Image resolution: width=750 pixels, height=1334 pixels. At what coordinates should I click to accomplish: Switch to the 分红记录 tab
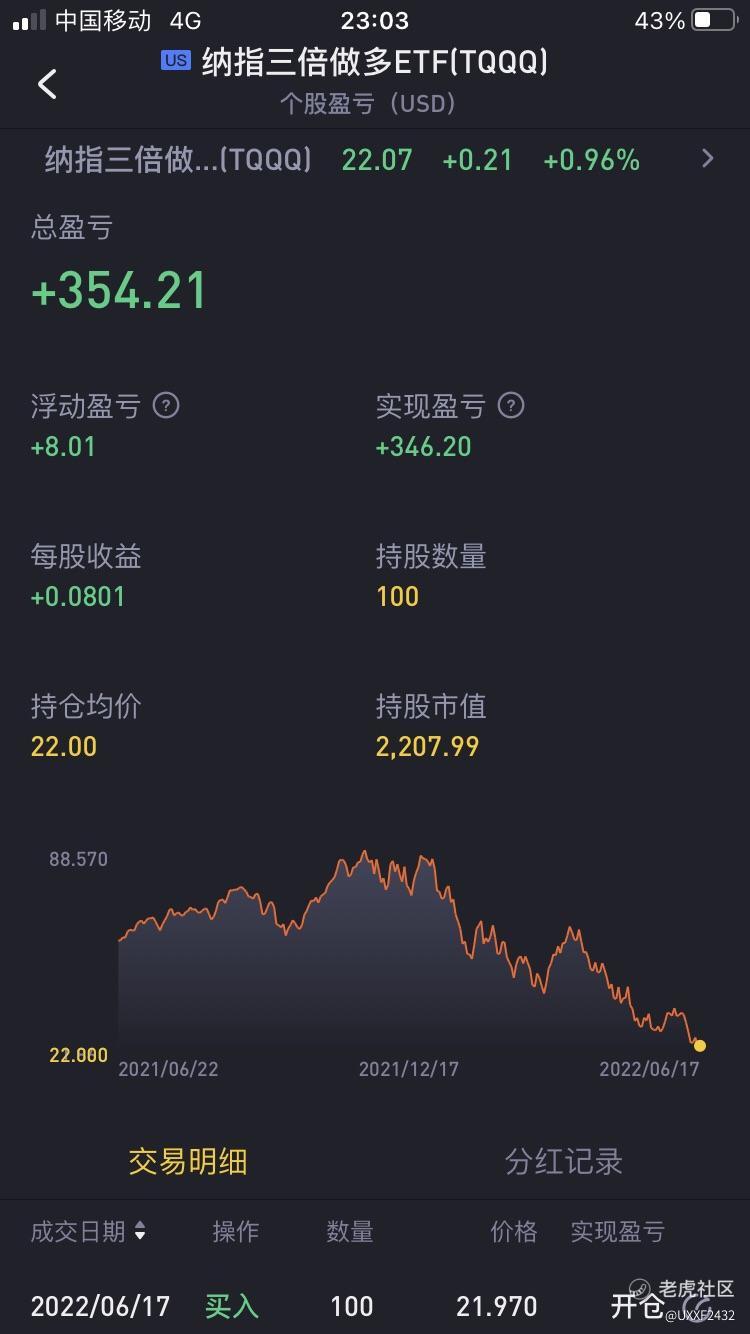[x=563, y=1162]
